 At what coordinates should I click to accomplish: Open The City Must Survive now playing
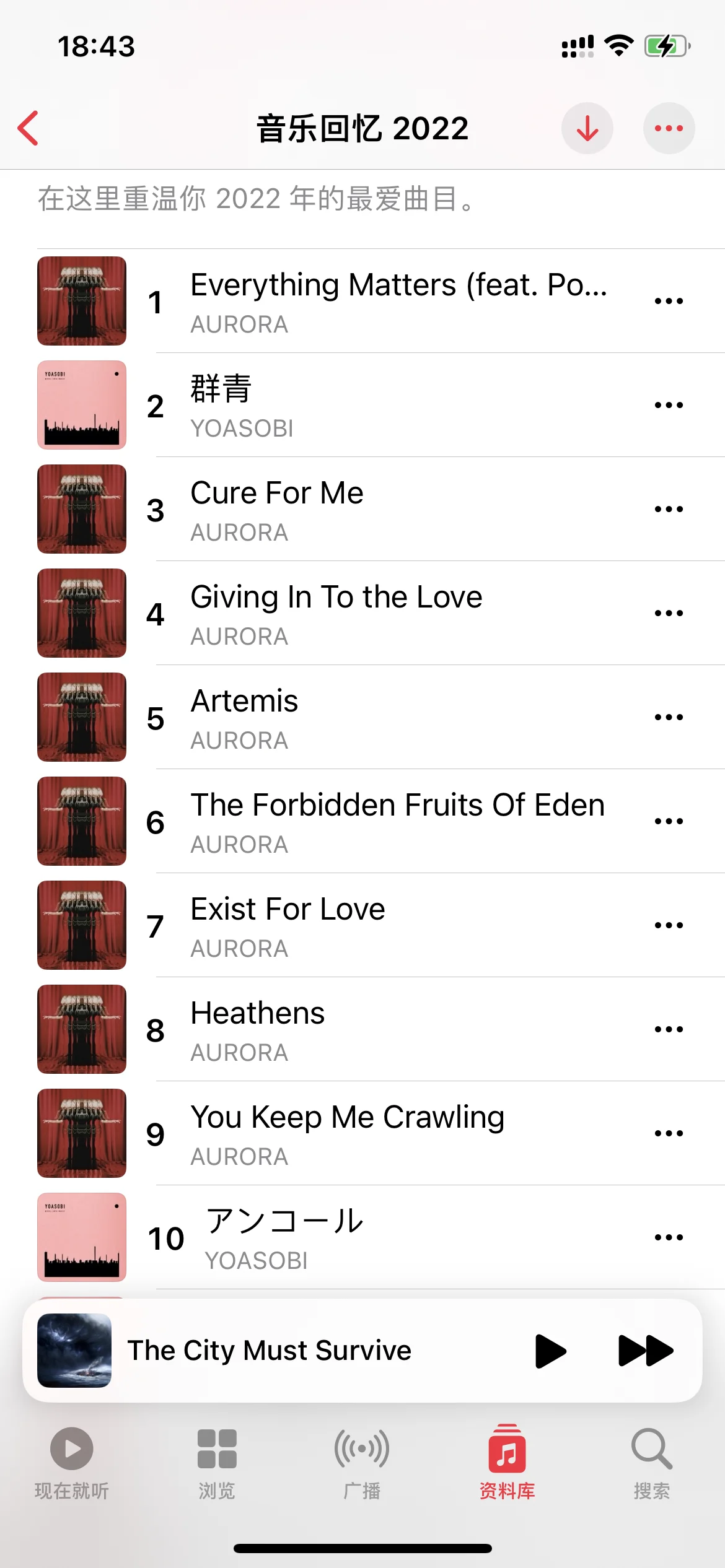click(269, 1351)
